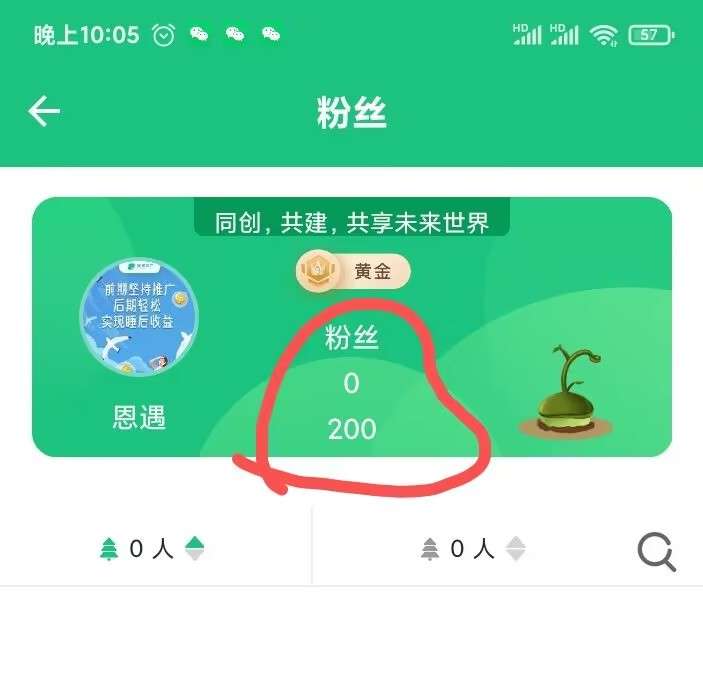Image resolution: width=703 pixels, height=697 pixels.
Task: Switch to the green tree fans tab
Action: pos(152,549)
